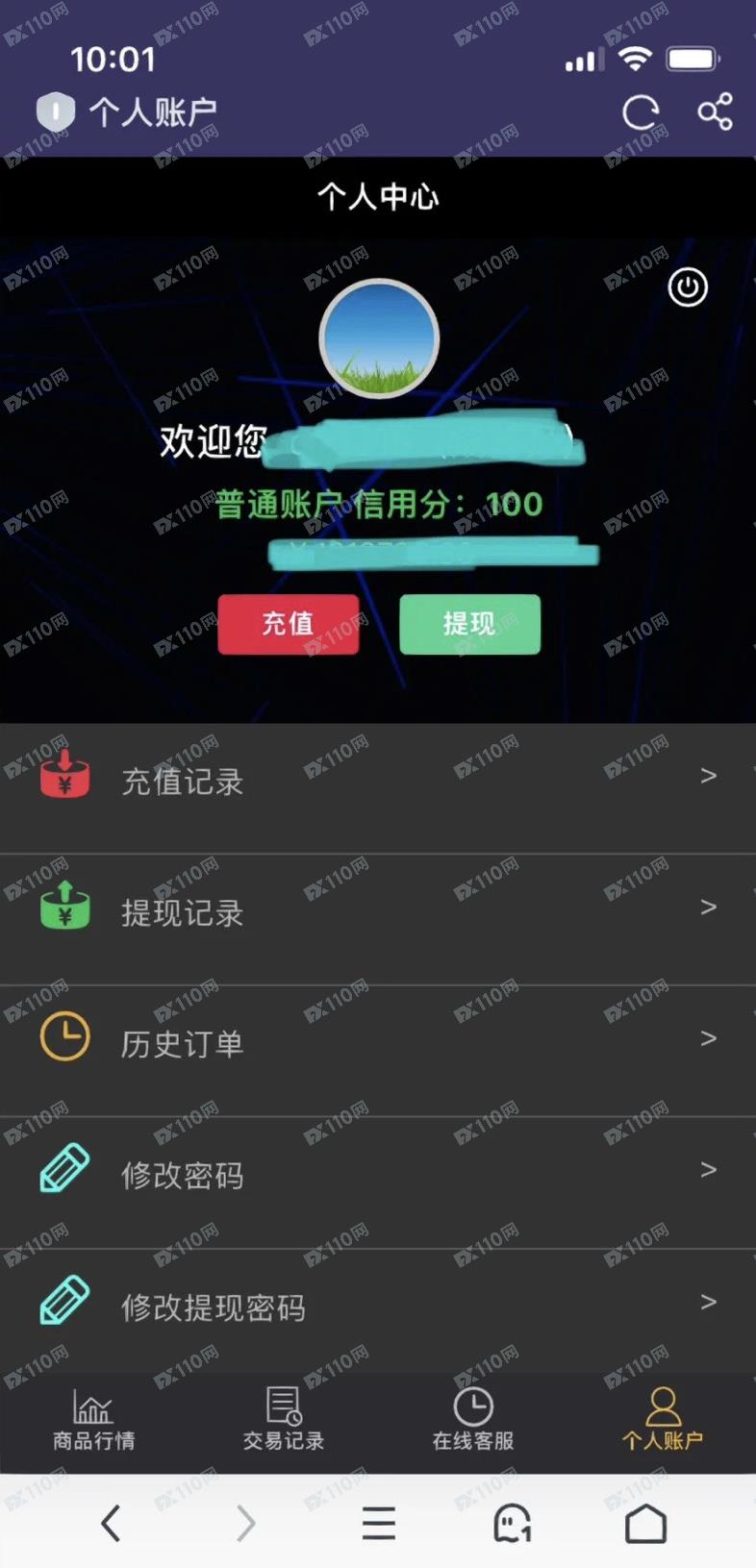The height and width of the screenshot is (1568, 756).
Task: Open 修改密码 to change password
Action: coord(377,1174)
